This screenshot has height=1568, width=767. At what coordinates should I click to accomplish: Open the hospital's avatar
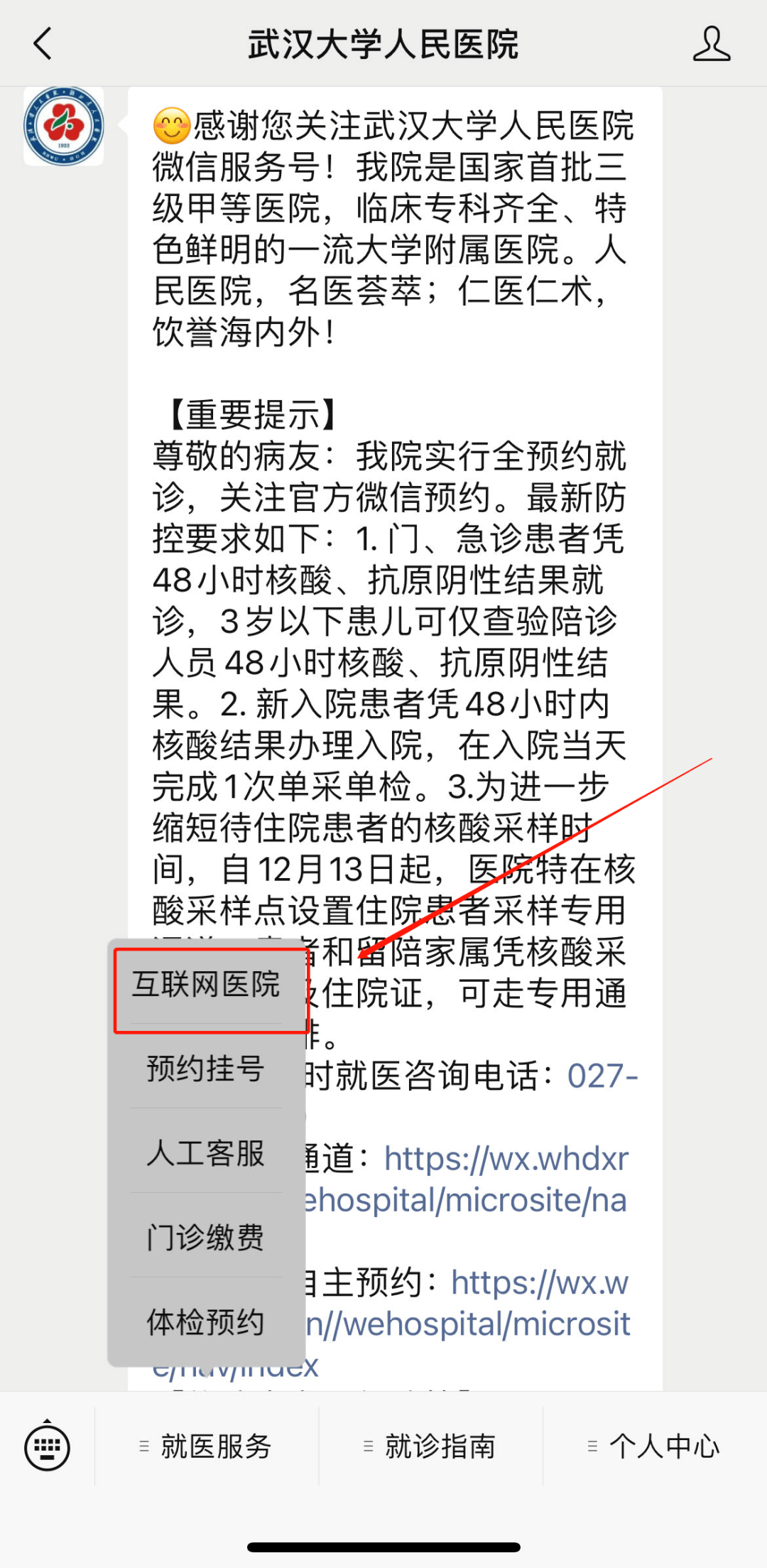(x=64, y=126)
